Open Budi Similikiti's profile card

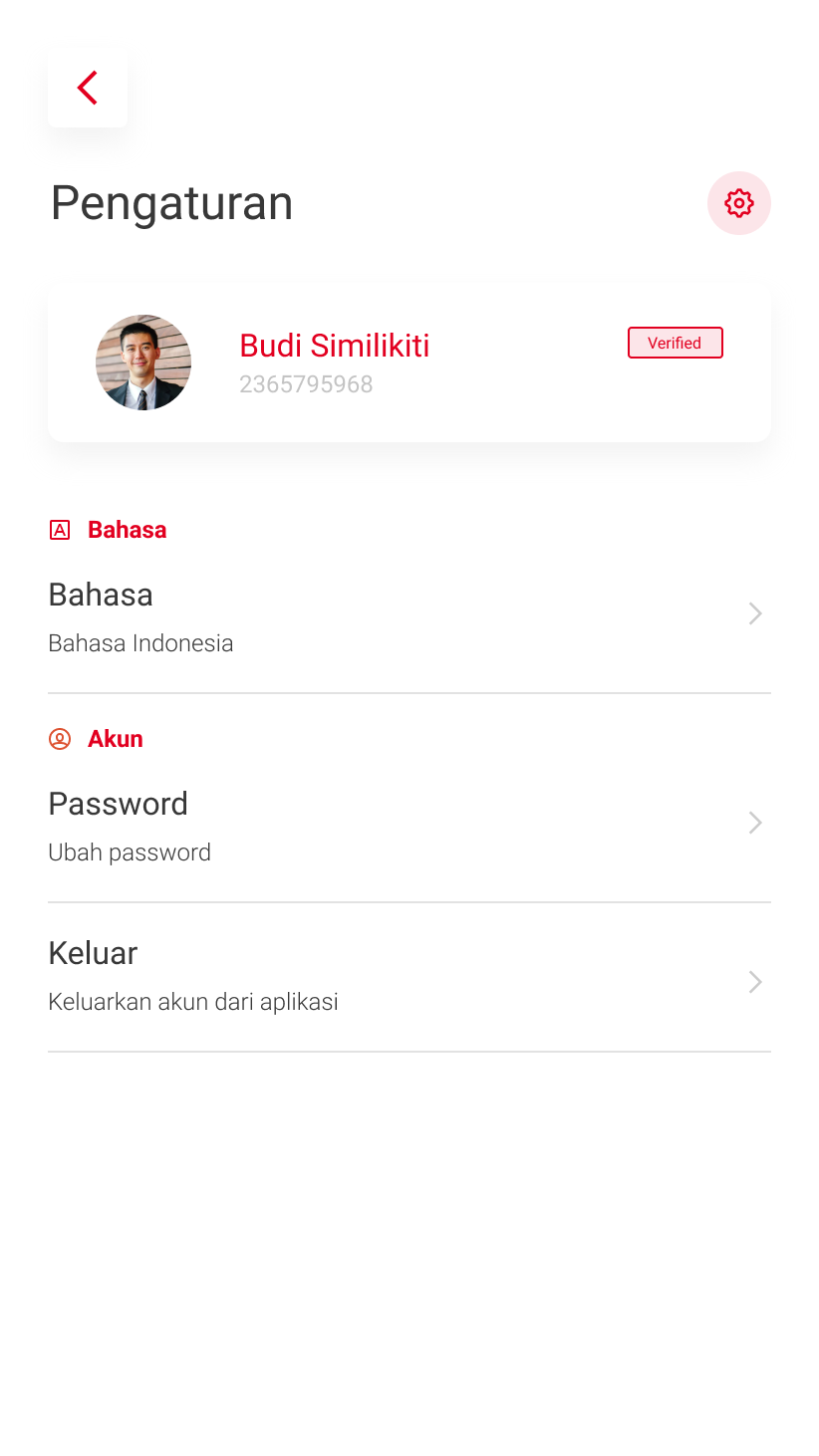[x=409, y=363]
